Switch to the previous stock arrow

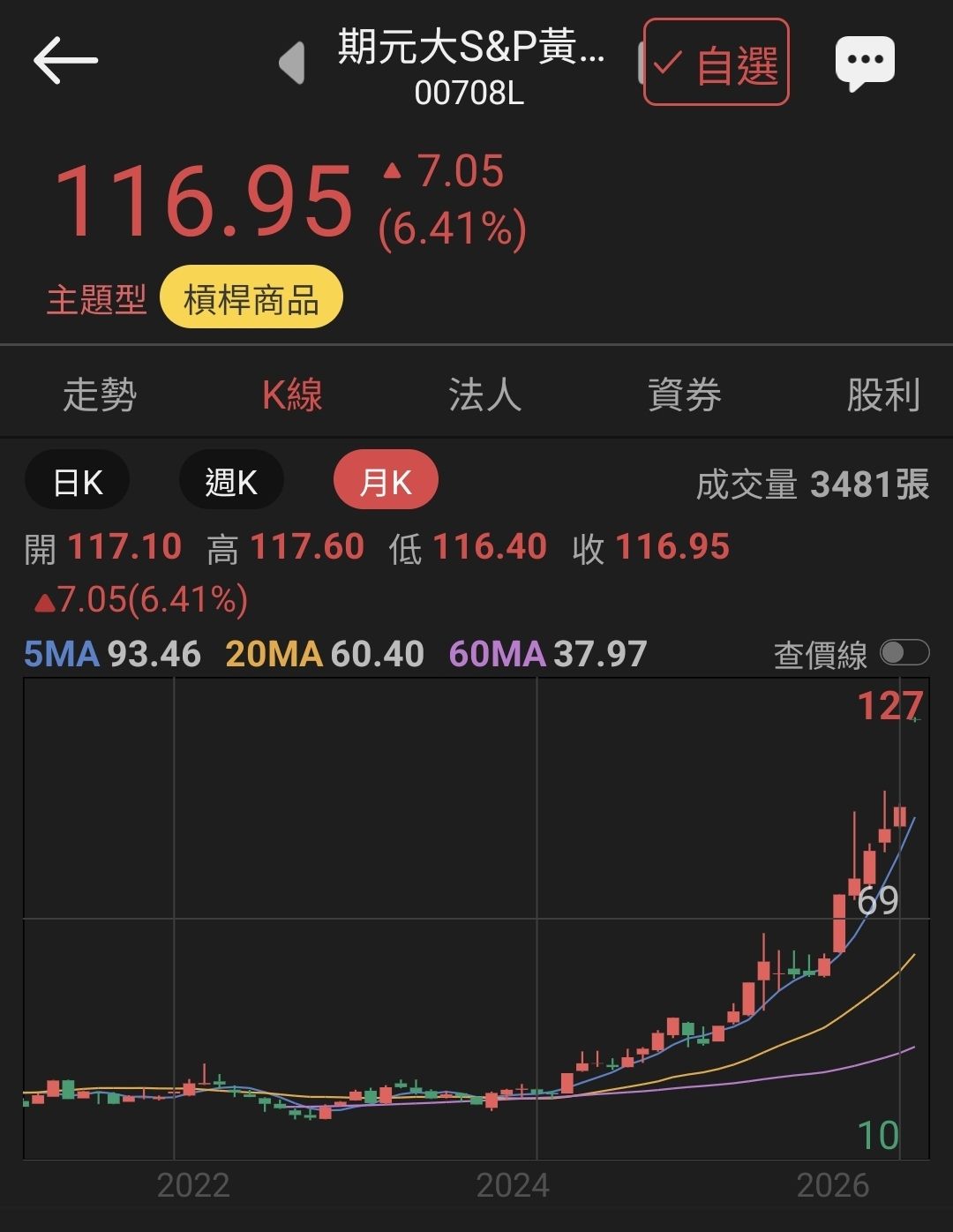(291, 63)
